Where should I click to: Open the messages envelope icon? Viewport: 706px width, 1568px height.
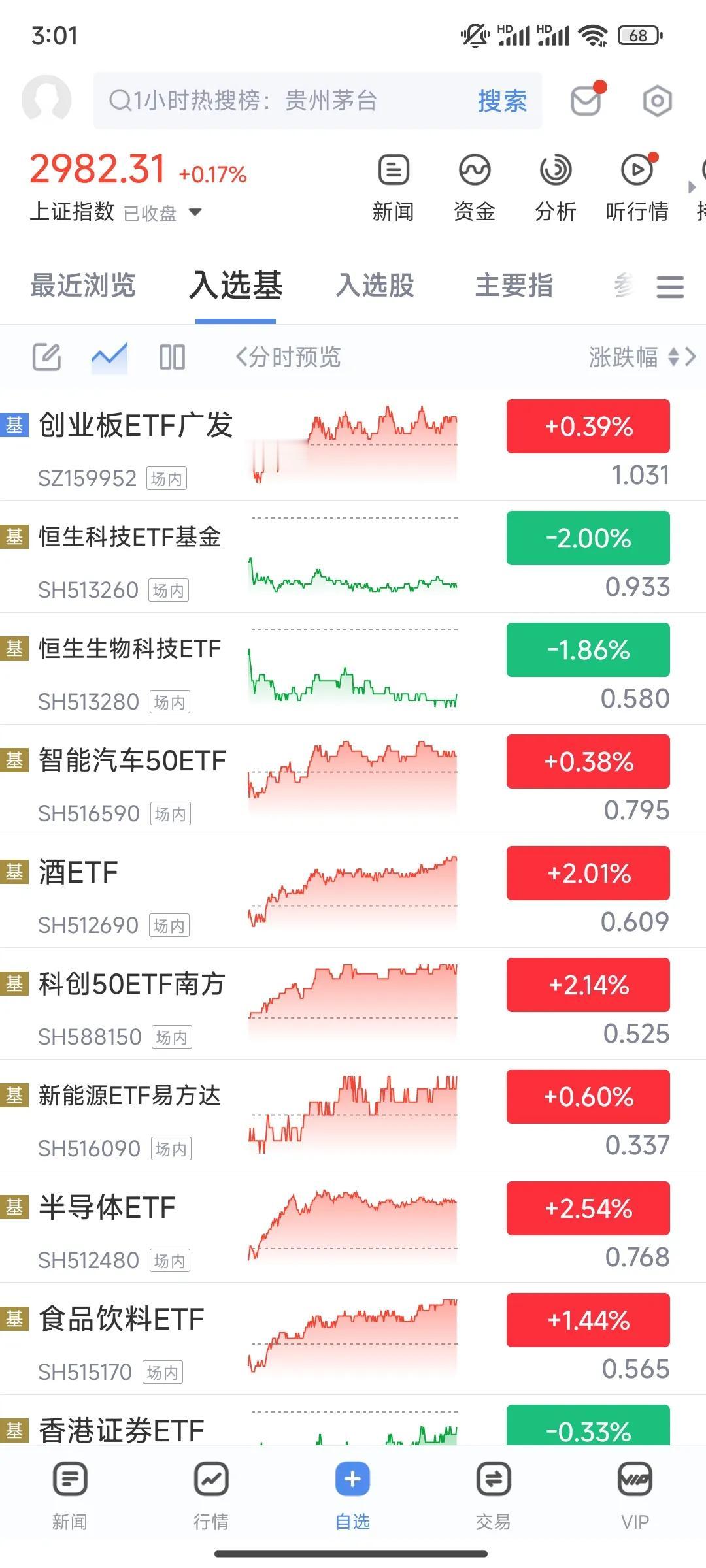tap(586, 101)
